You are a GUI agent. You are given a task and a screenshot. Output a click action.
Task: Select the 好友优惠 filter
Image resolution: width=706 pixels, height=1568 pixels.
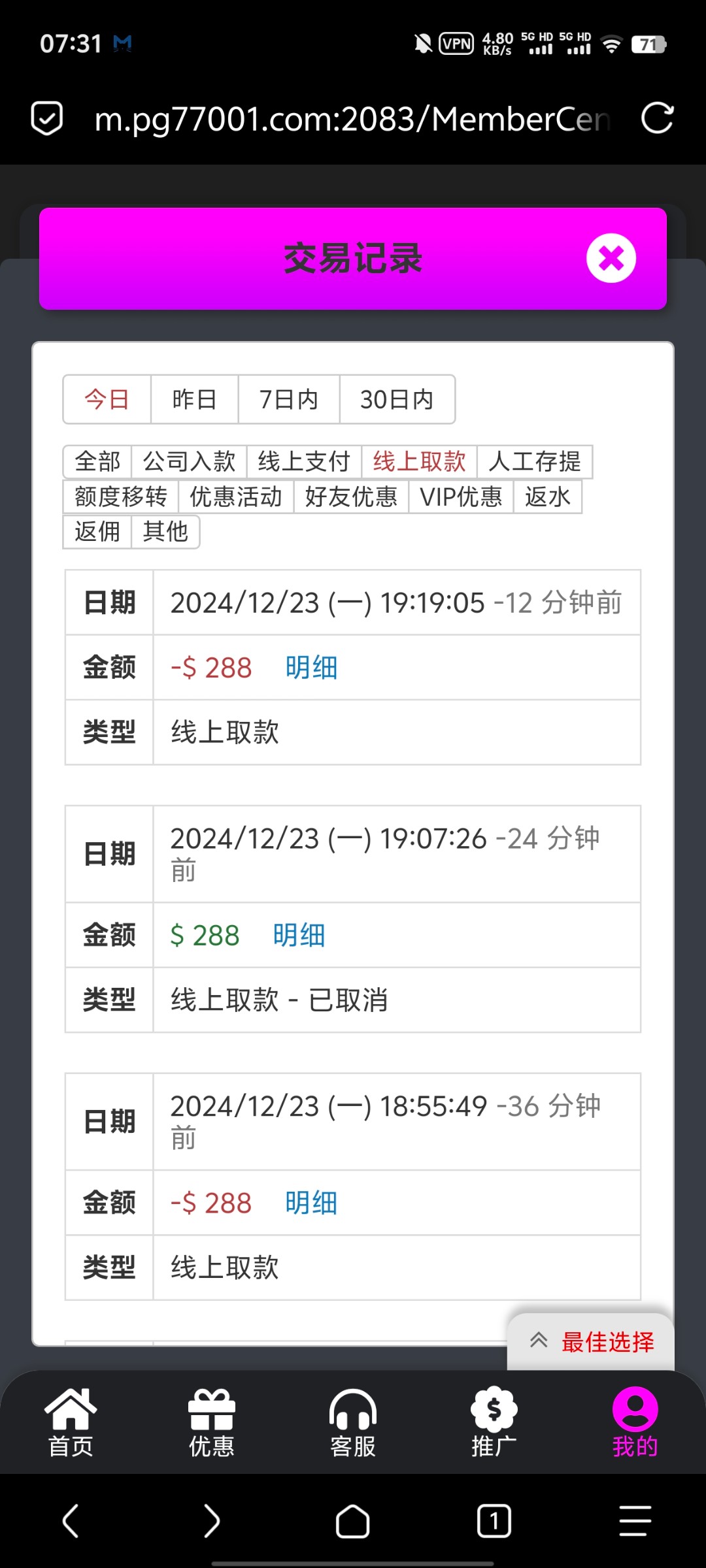(x=351, y=497)
